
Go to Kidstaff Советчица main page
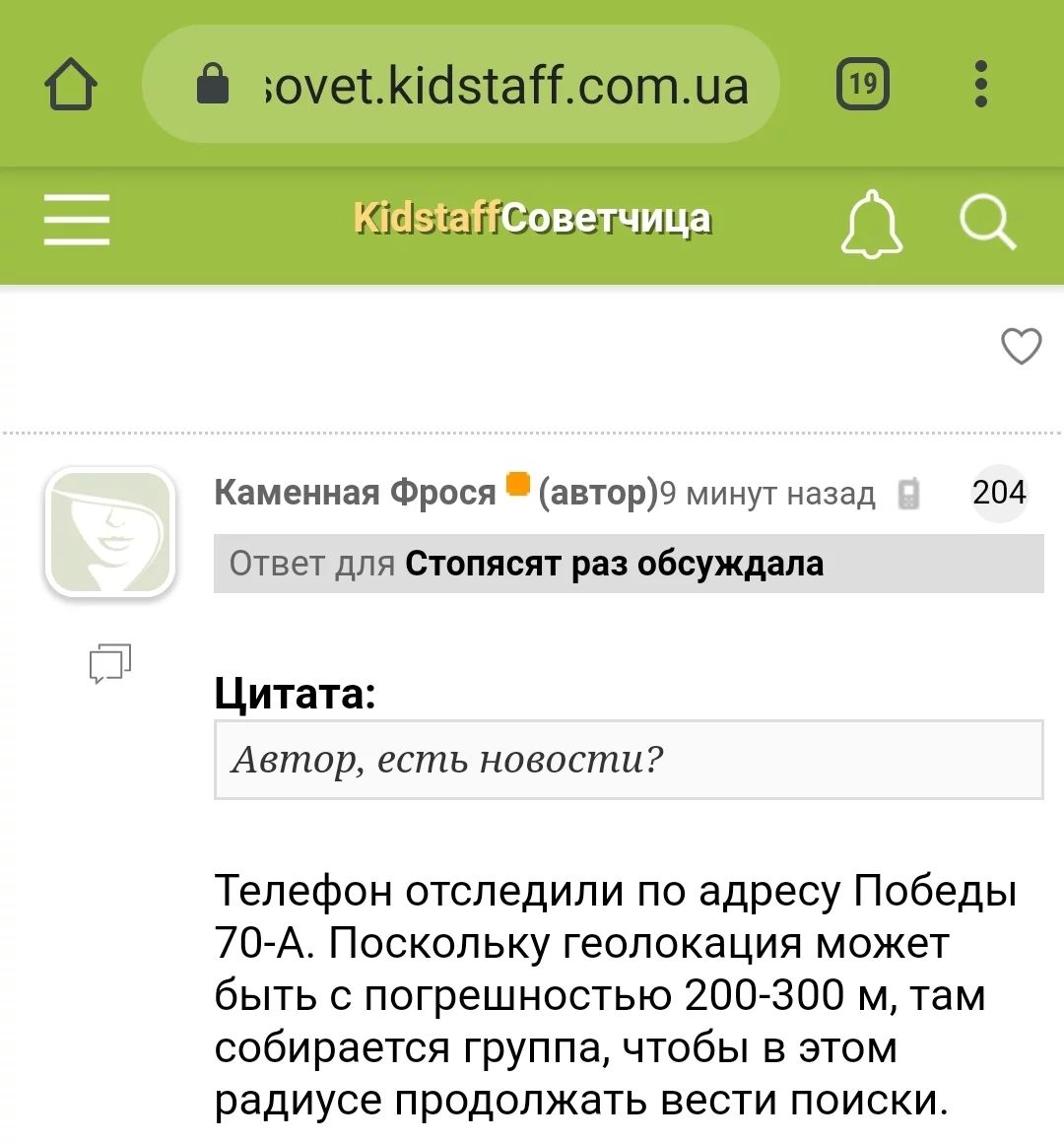coord(532,219)
